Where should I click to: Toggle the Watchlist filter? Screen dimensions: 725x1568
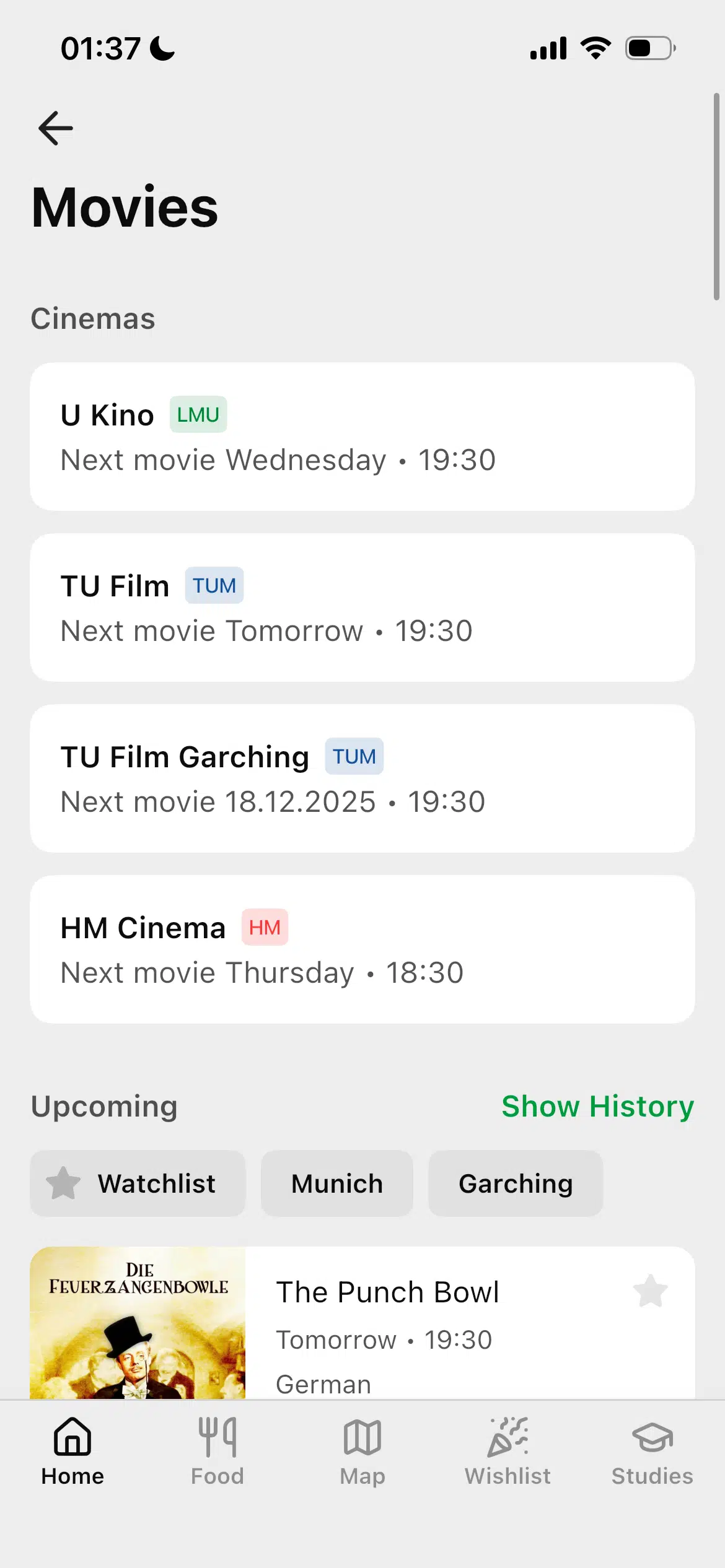click(x=138, y=1183)
